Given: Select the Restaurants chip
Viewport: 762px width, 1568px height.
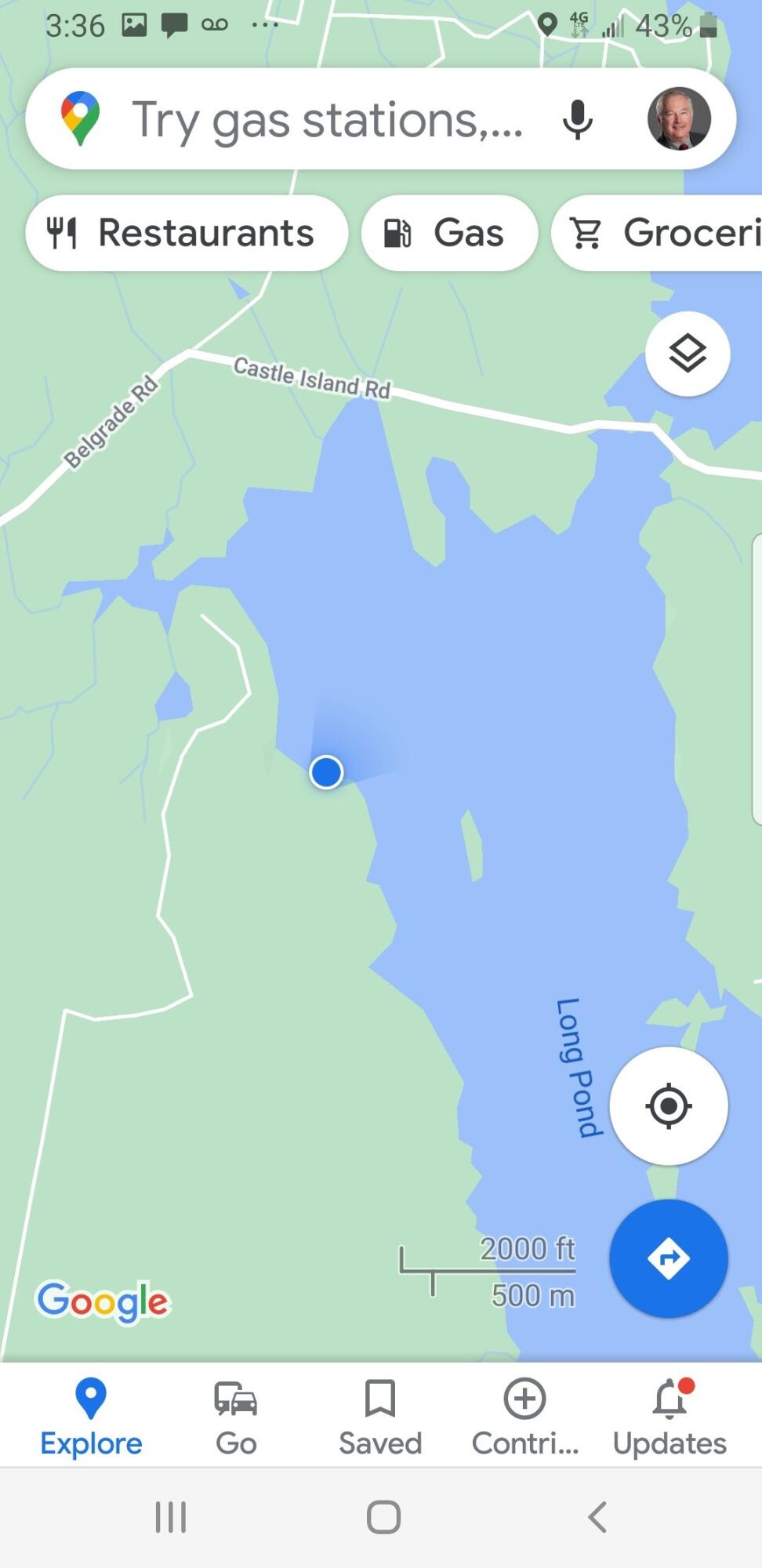Looking at the screenshot, I should 187,233.
